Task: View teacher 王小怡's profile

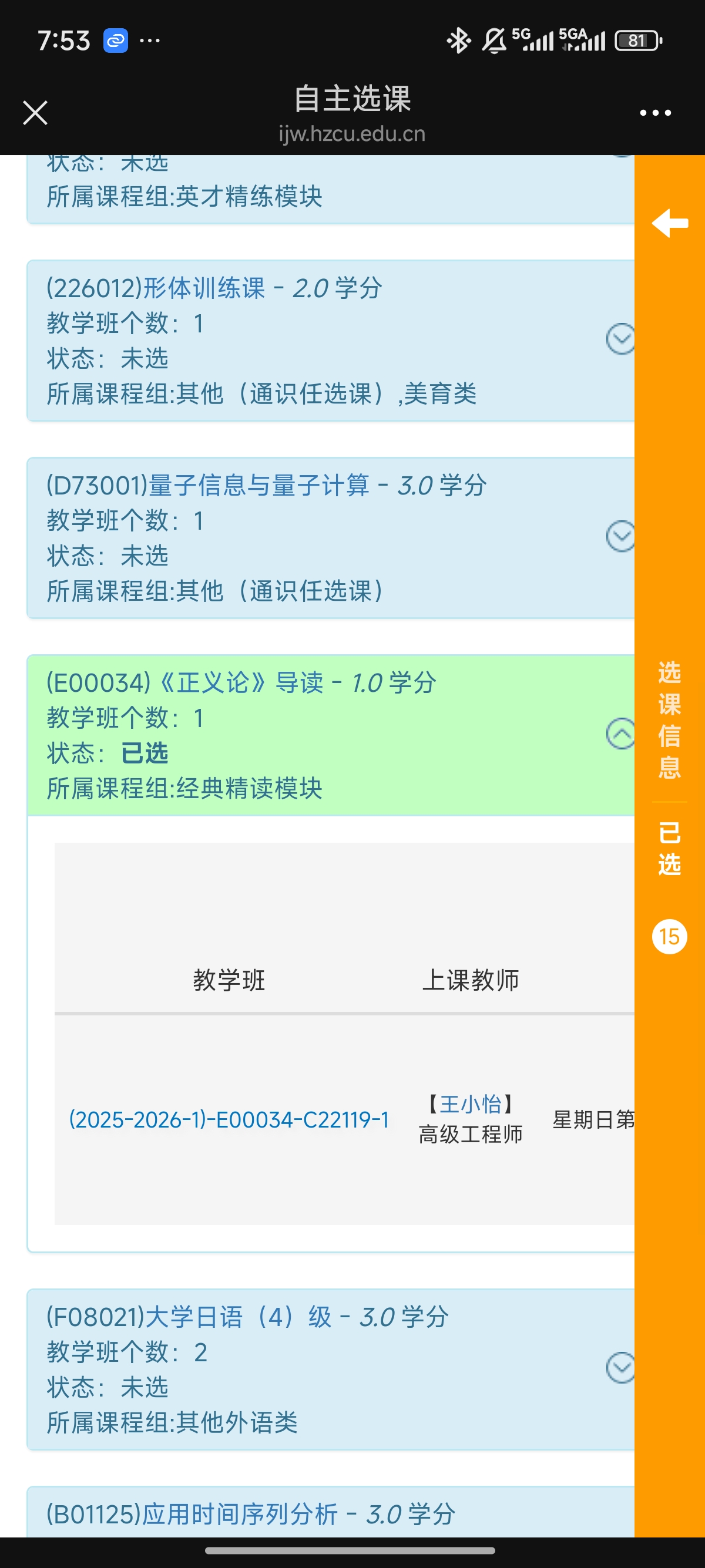Action: tap(470, 1103)
